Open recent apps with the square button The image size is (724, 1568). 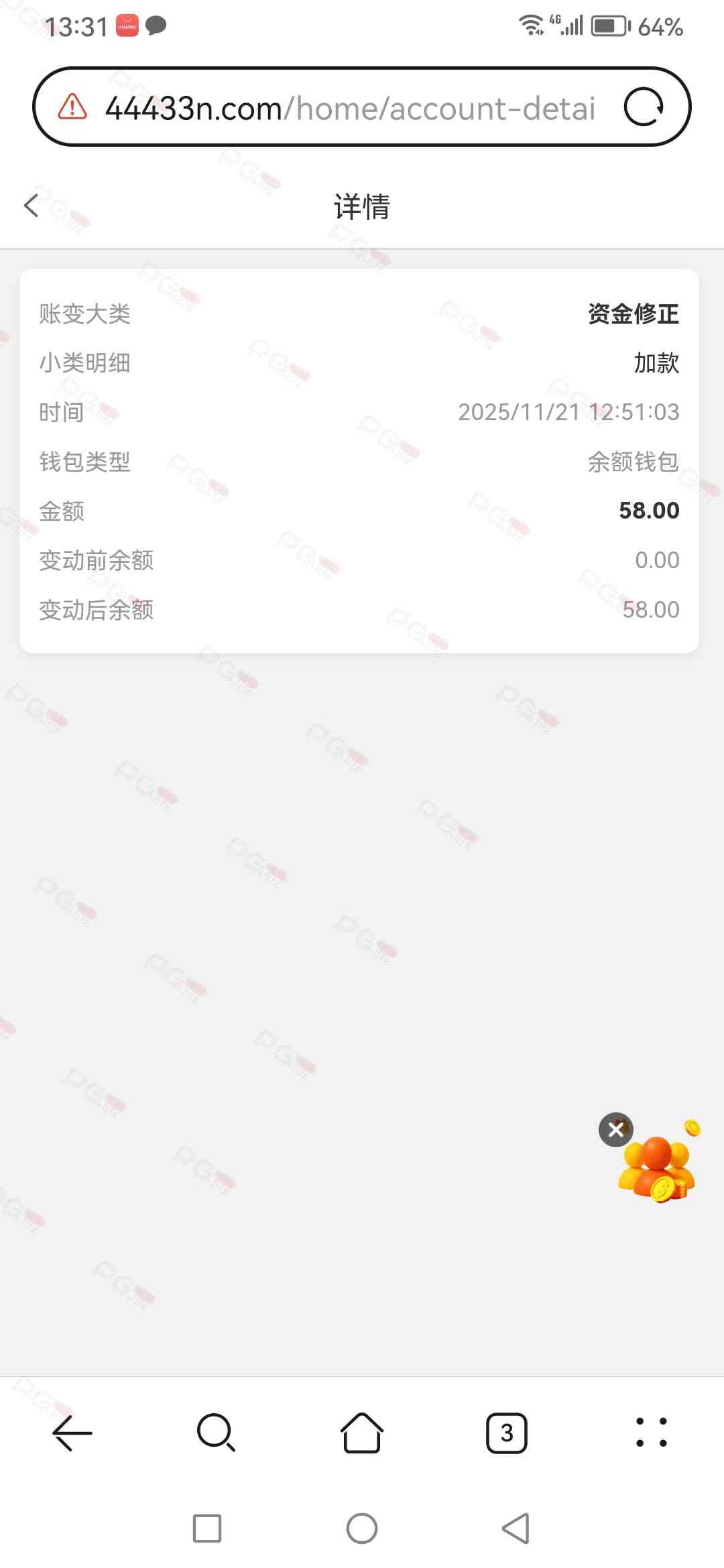[207, 1528]
